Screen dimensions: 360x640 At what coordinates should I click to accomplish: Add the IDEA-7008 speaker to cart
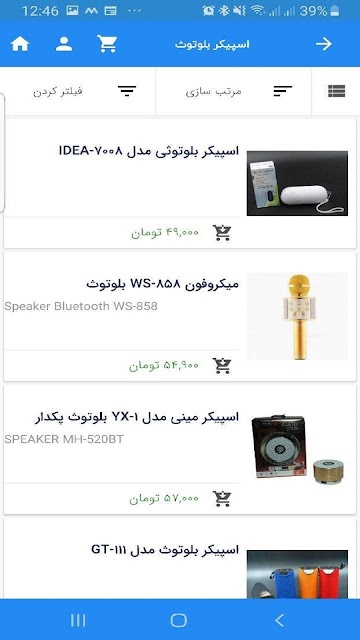tap(222, 233)
